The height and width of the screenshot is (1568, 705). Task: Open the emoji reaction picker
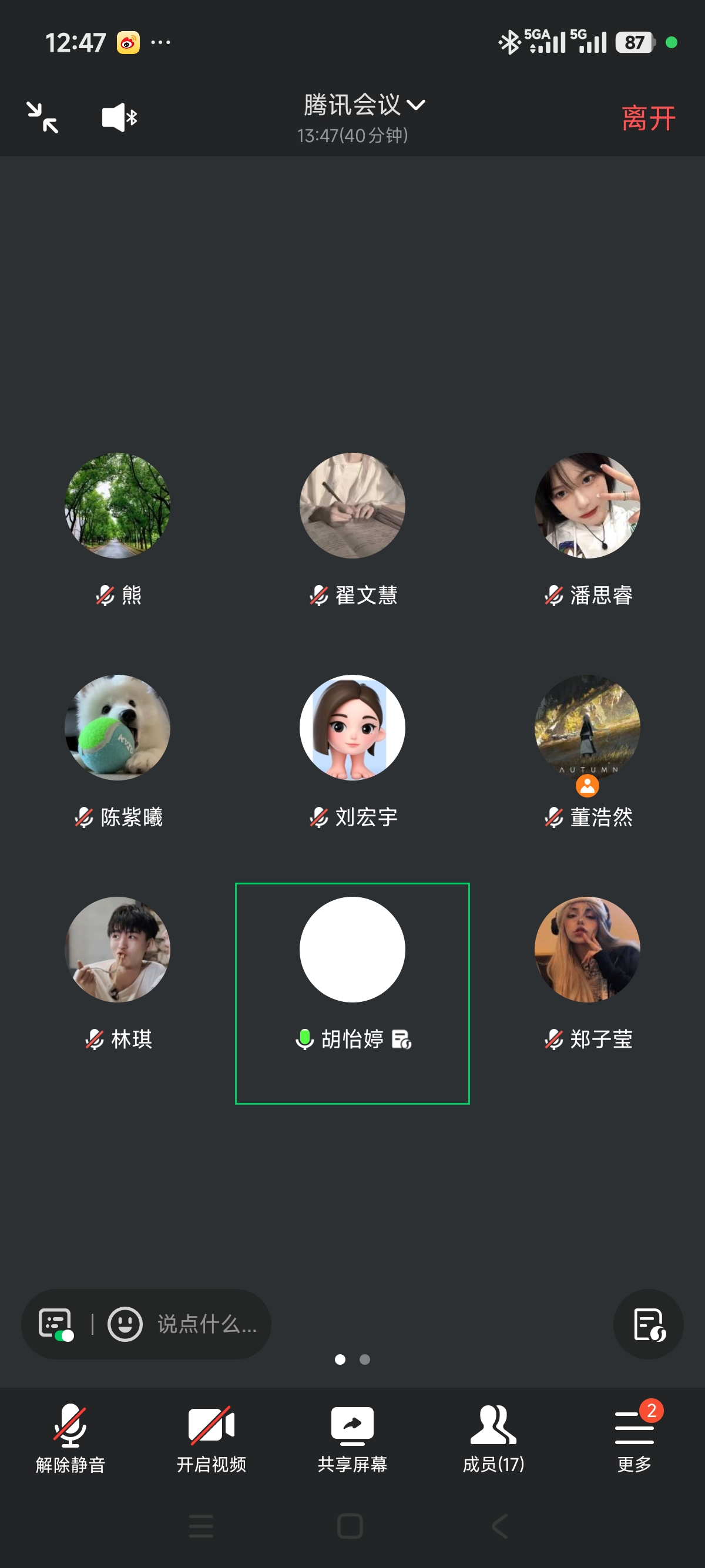point(125,1324)
